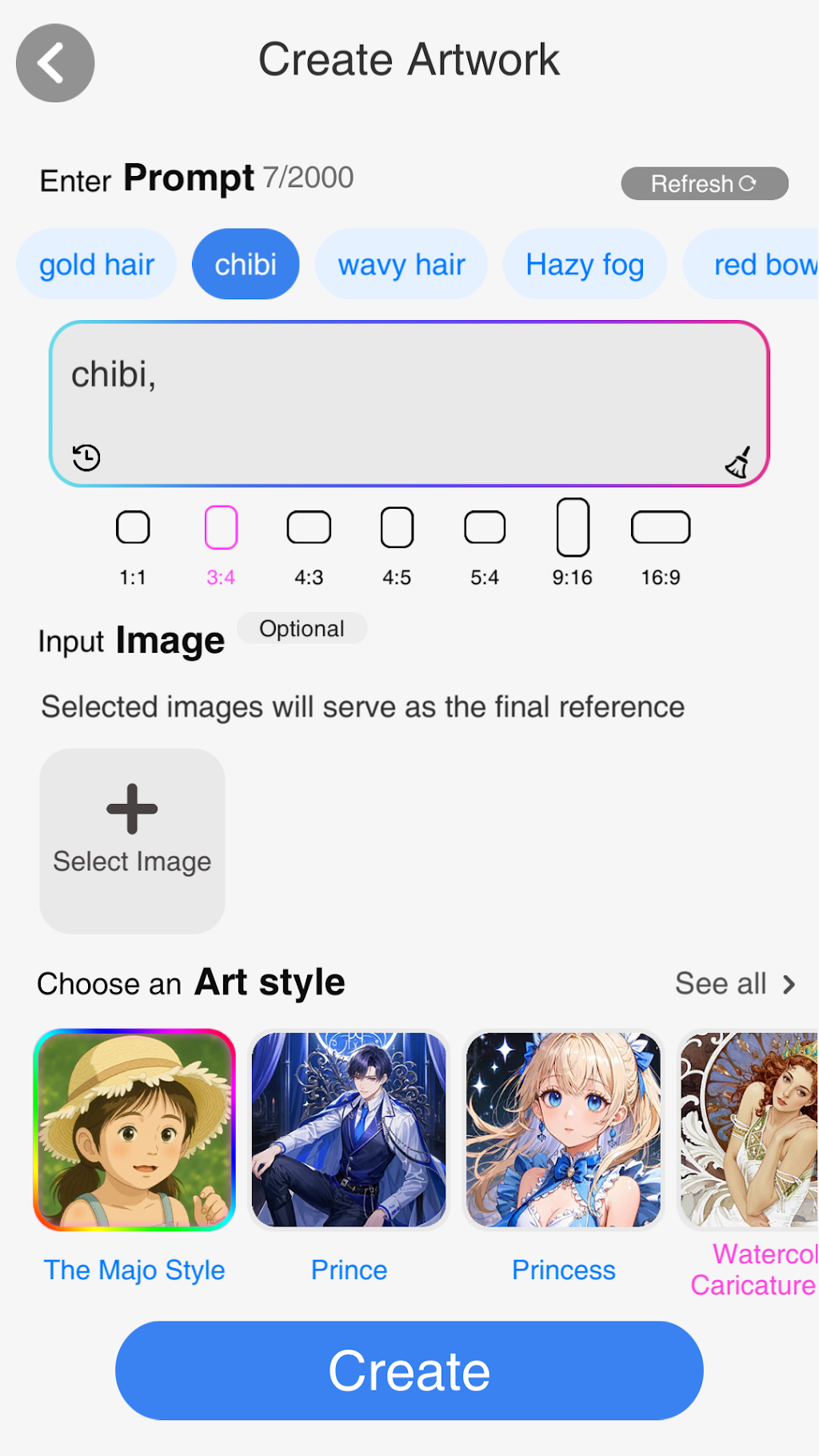Choose the Prince art style

[x=349, y=1130]
